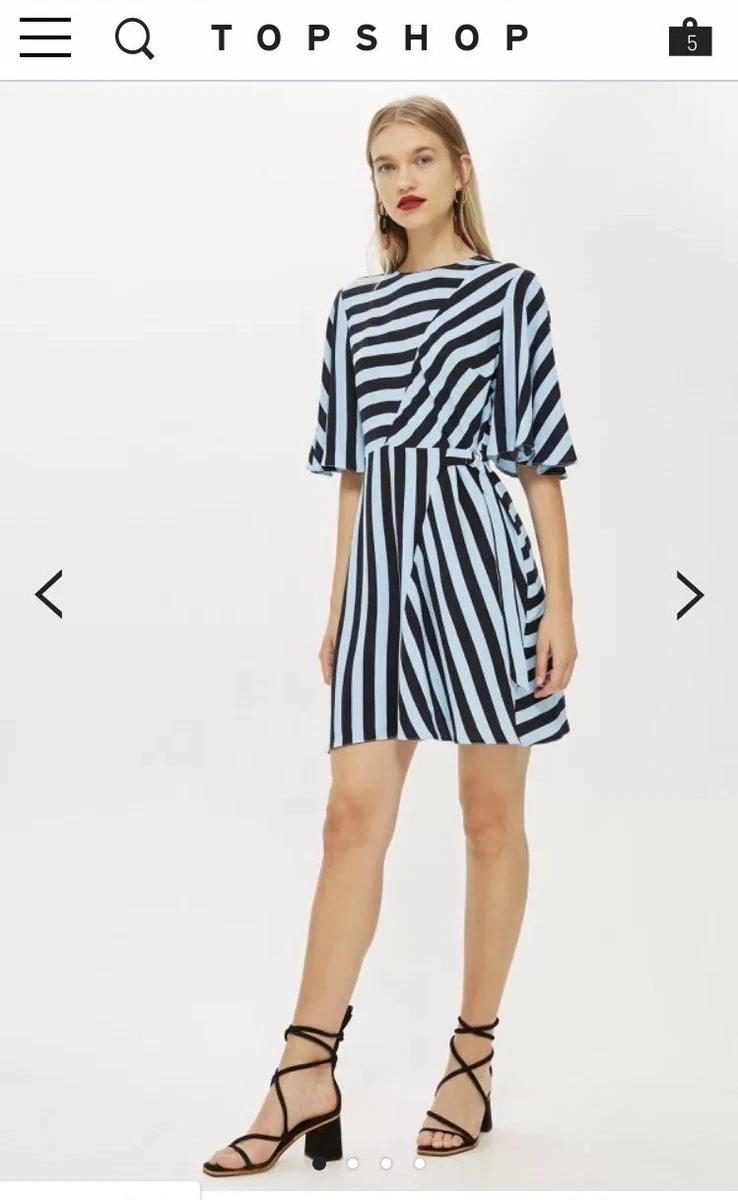Open the search icon
Viewport: 738px width, 1200px height.
(134, 39)
